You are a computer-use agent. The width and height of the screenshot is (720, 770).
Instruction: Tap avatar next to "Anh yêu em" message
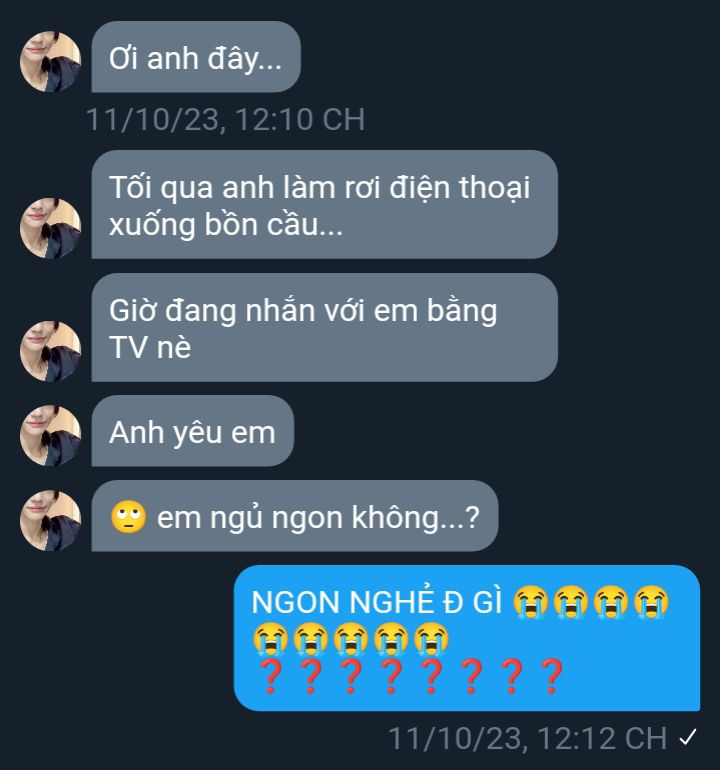click(x=50, y=435)
